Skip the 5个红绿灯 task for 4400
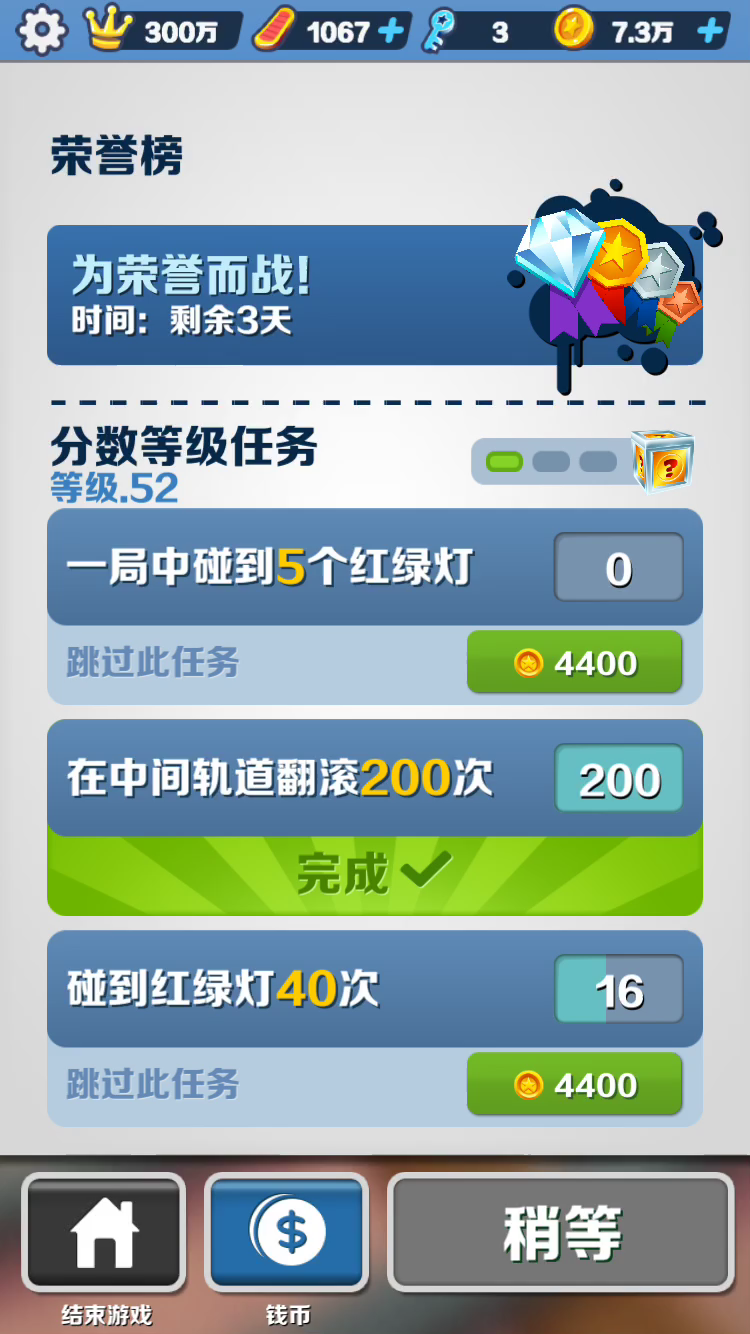Viewport: 750px width, 1334px height. tap(574, 662)
